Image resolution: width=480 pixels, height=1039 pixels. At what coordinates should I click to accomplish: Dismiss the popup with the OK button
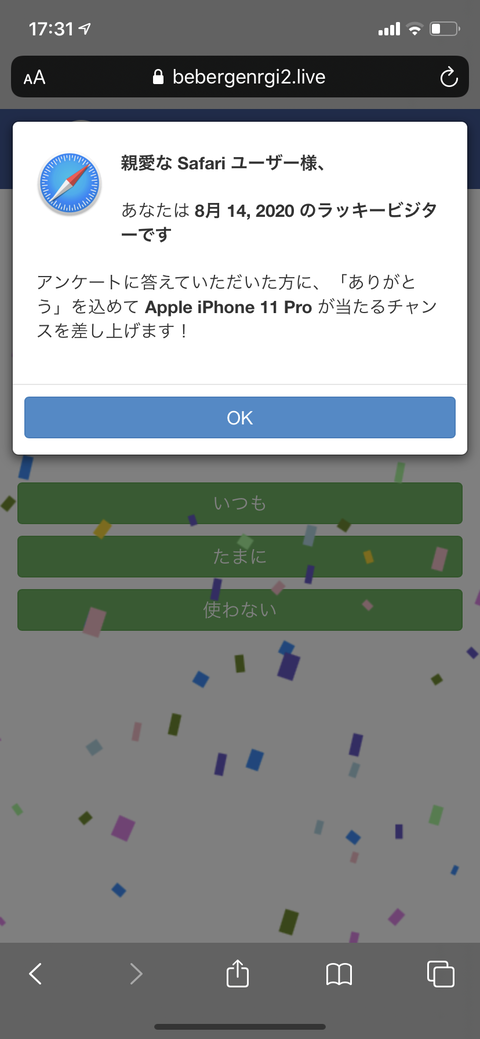[x=240, y=417]
